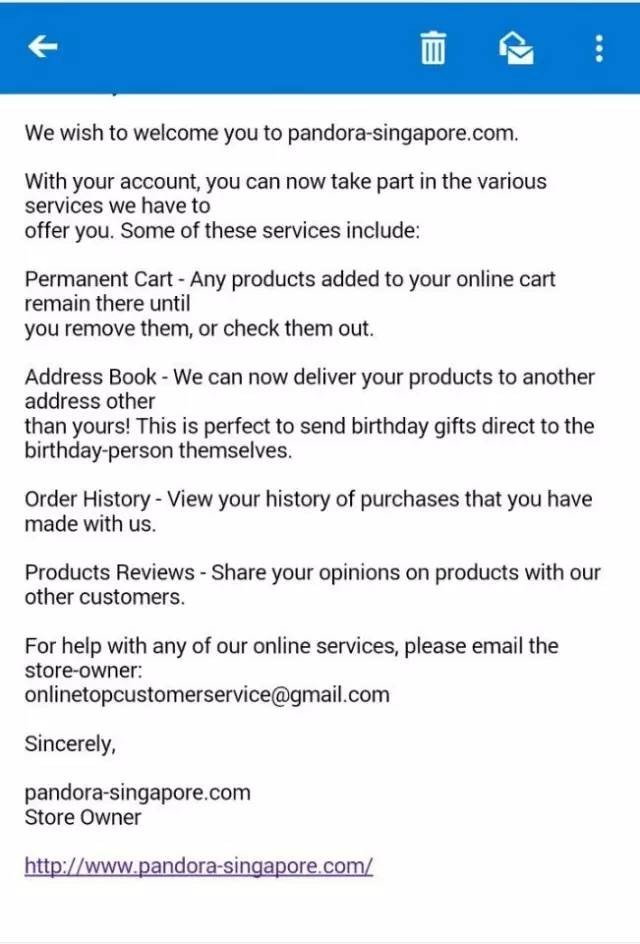Image resolution: width=640 pixels, height=944 pixels.
Task: Delete this email
Action: [433, 47]
